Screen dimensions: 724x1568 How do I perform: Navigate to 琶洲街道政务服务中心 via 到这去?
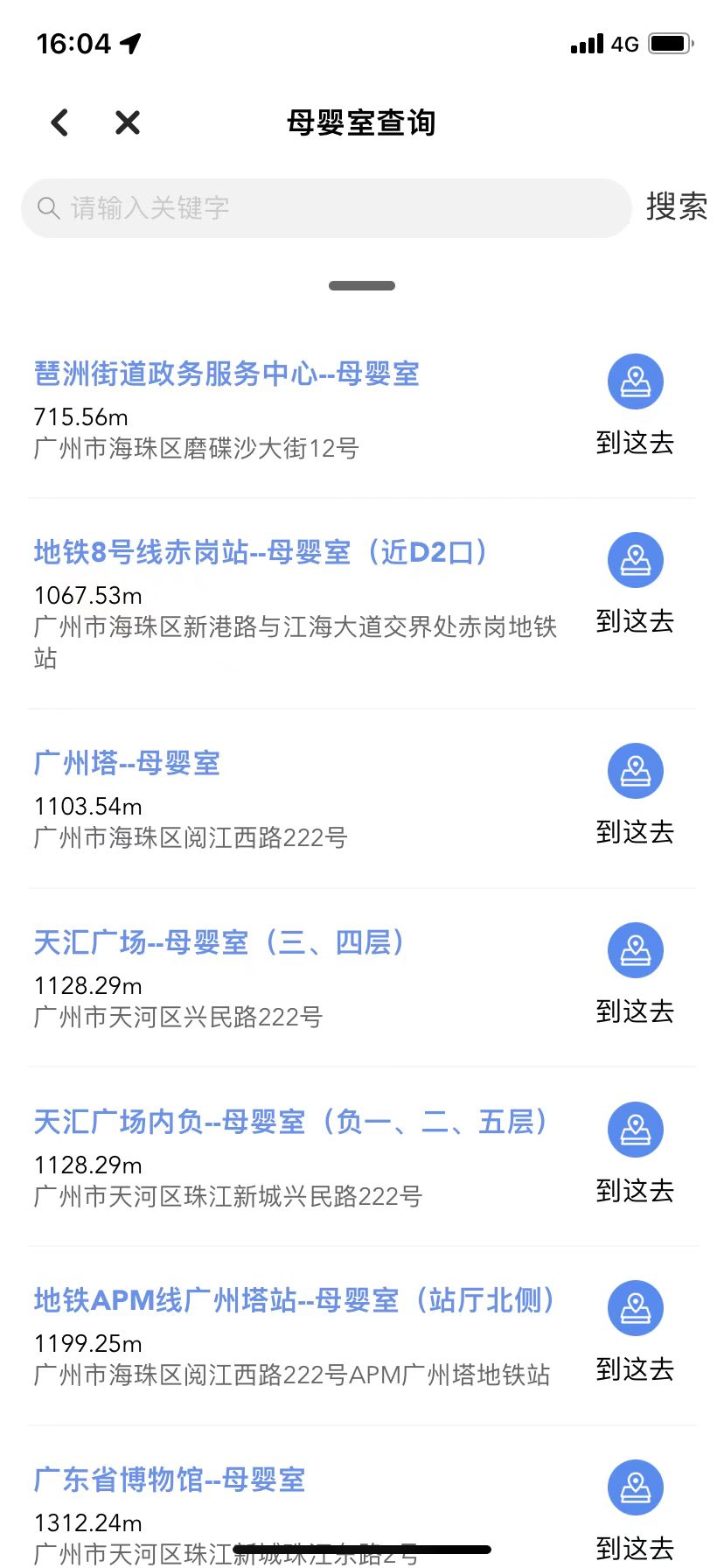click(635, 406)
